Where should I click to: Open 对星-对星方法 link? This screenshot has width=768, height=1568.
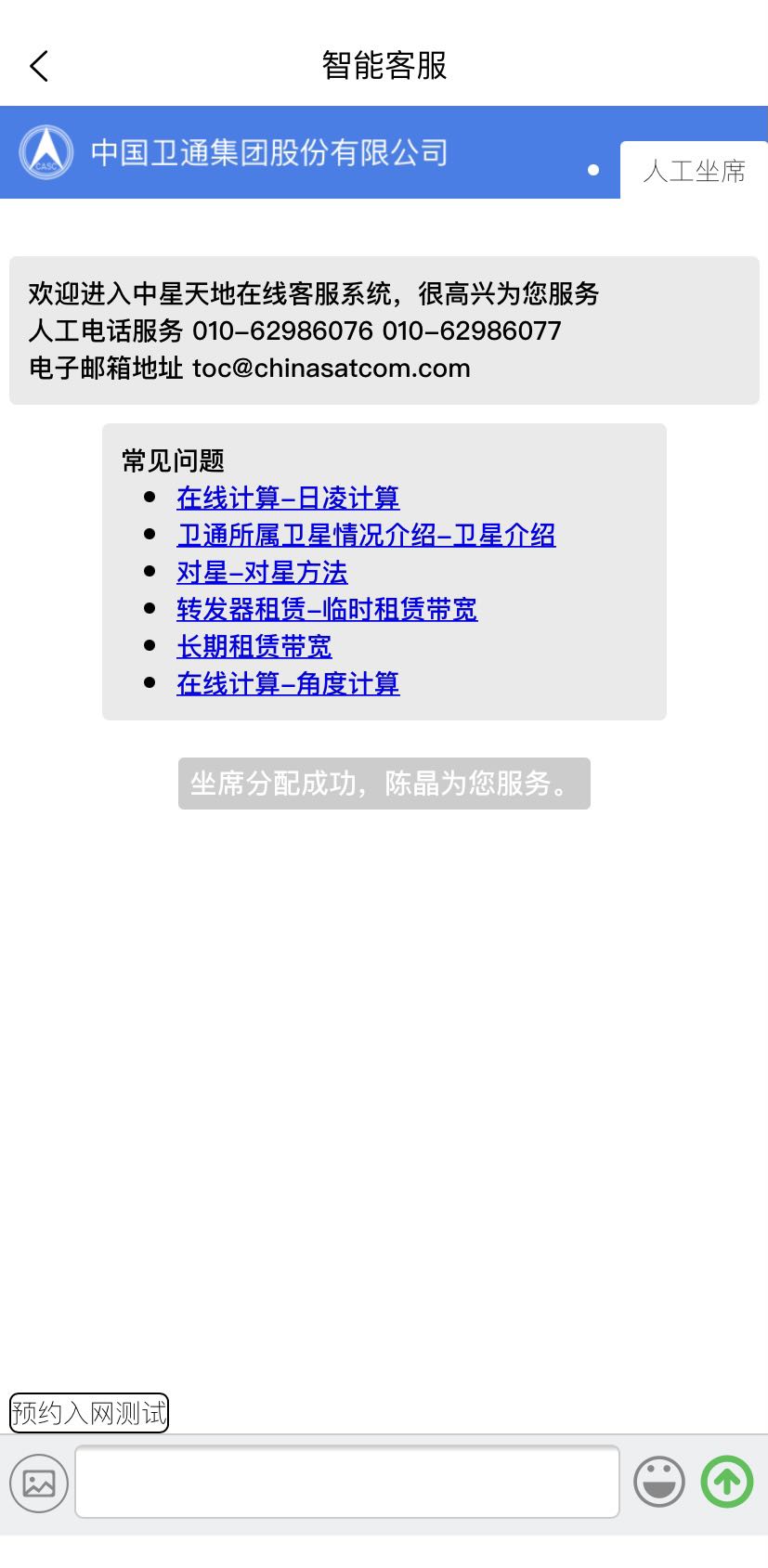click(262, 573)
